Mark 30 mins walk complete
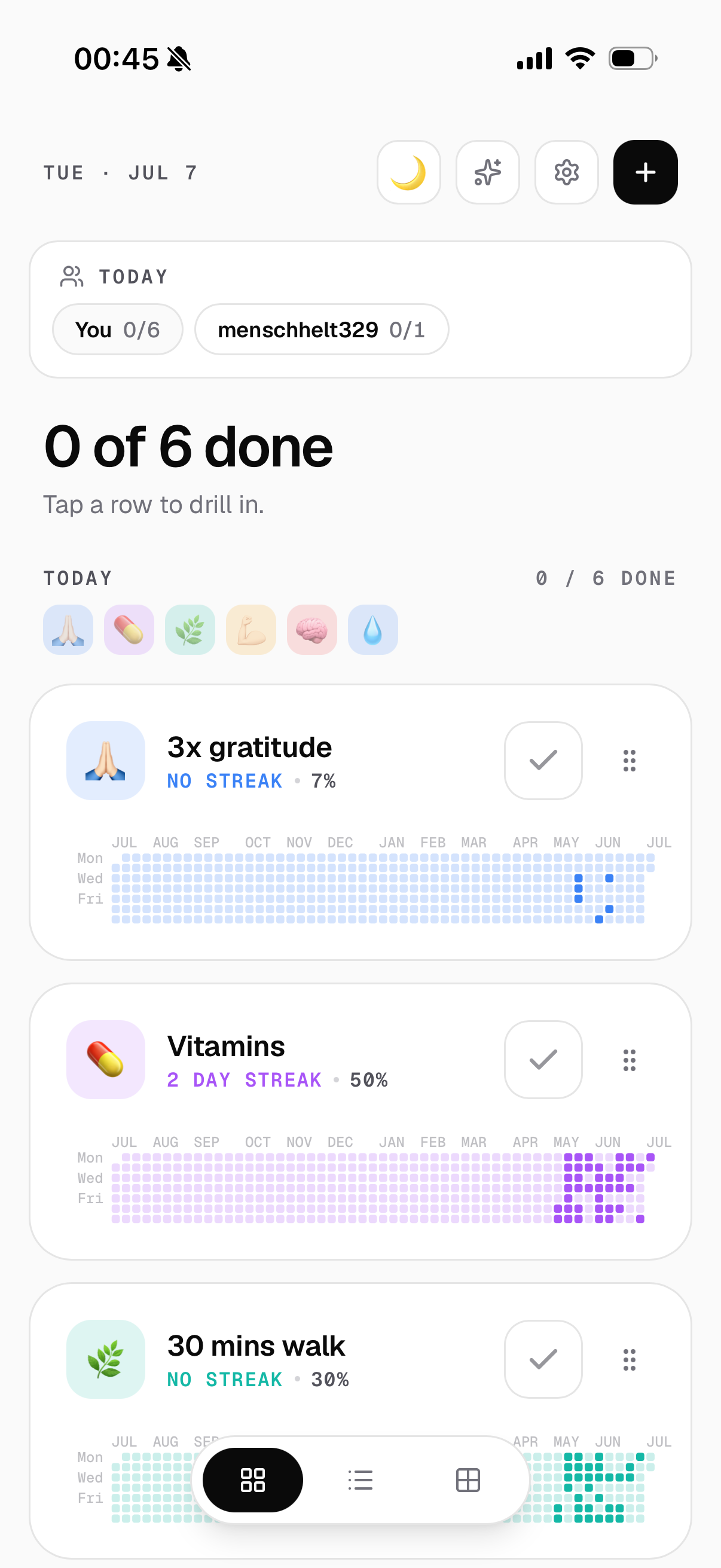 coord(543,1359)
